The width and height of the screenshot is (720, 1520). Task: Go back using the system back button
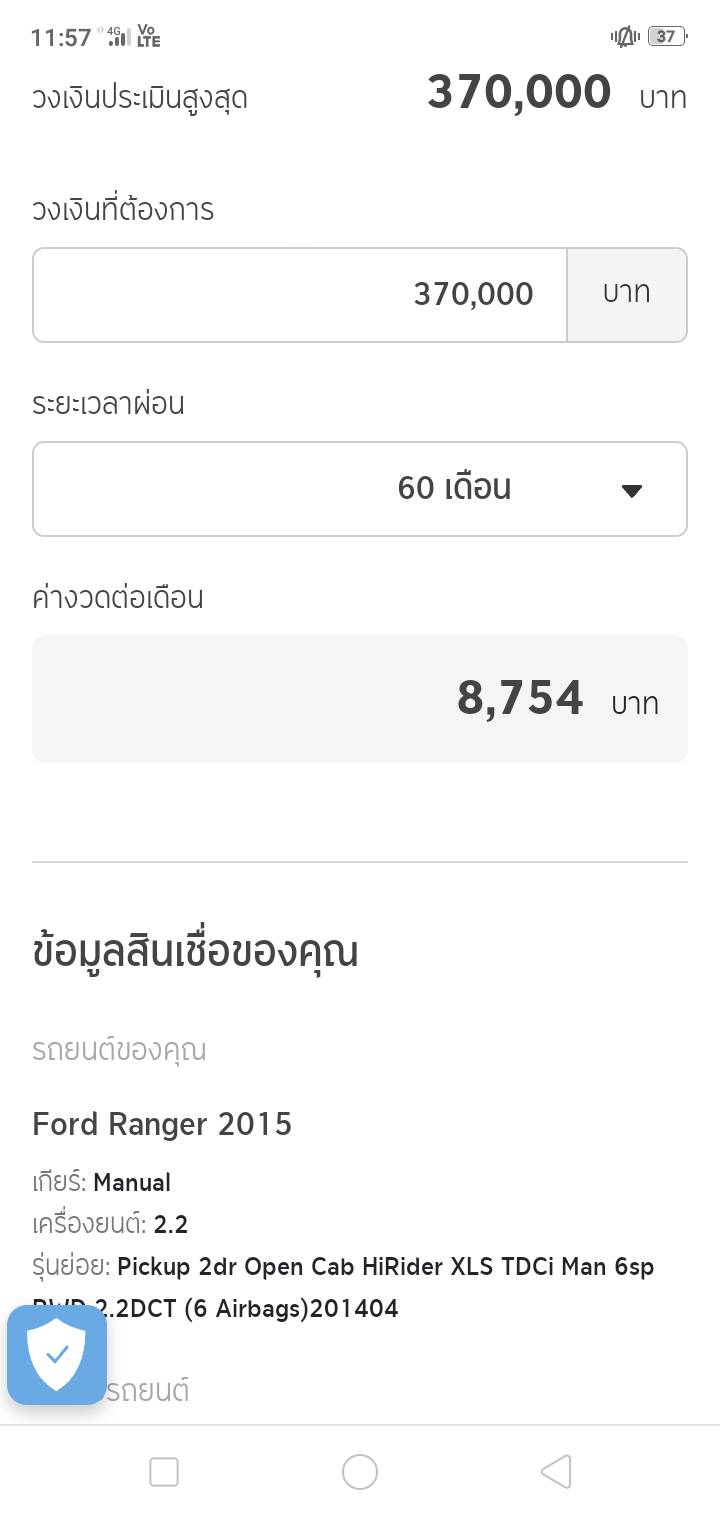click(556, 1472)
